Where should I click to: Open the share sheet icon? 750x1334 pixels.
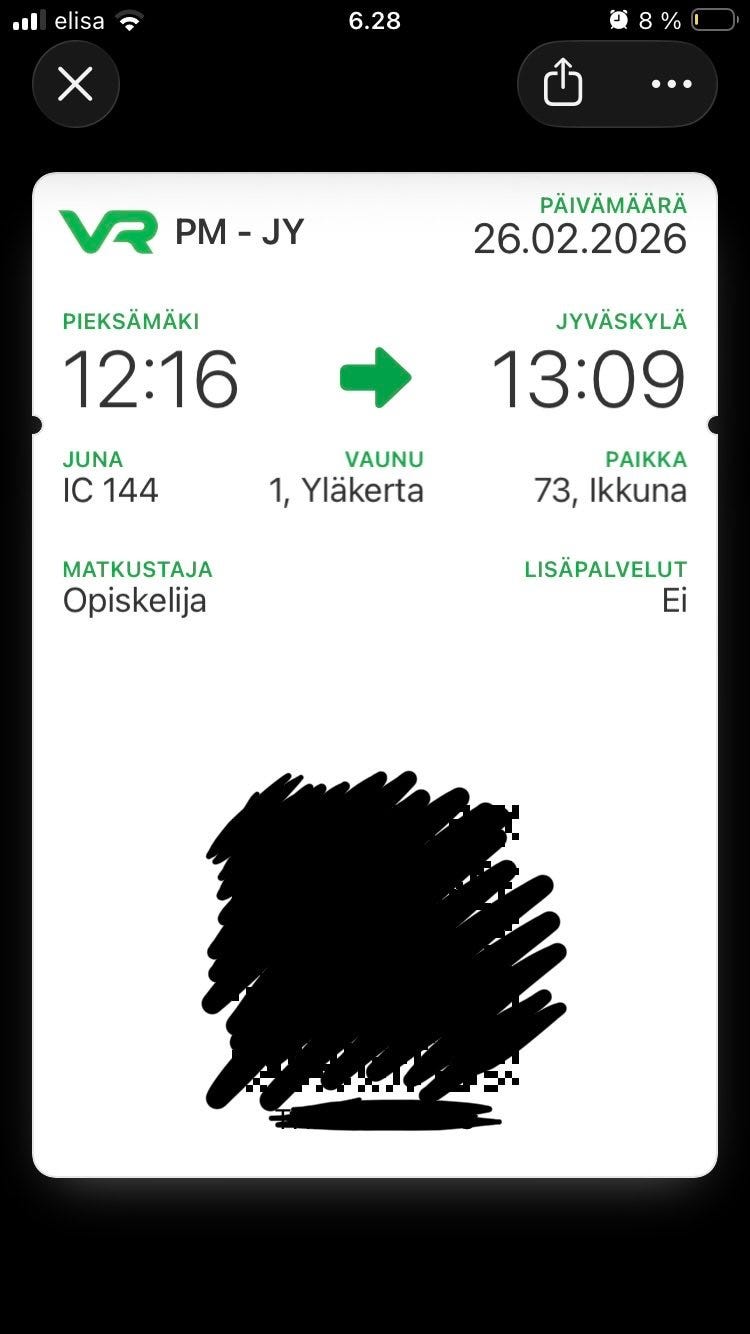(x=562, y=83)
